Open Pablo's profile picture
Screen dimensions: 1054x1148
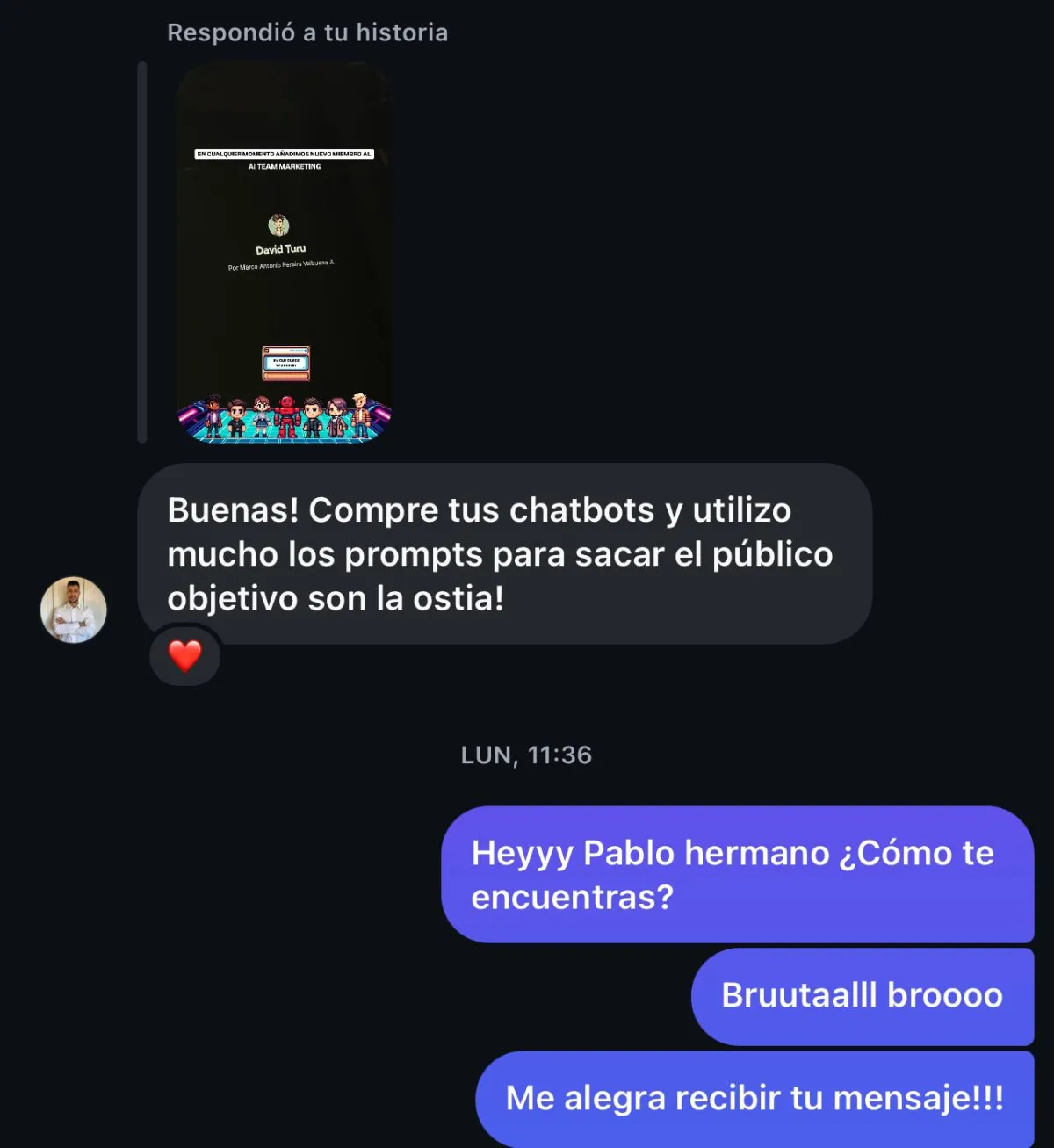(x=74, y=610)
